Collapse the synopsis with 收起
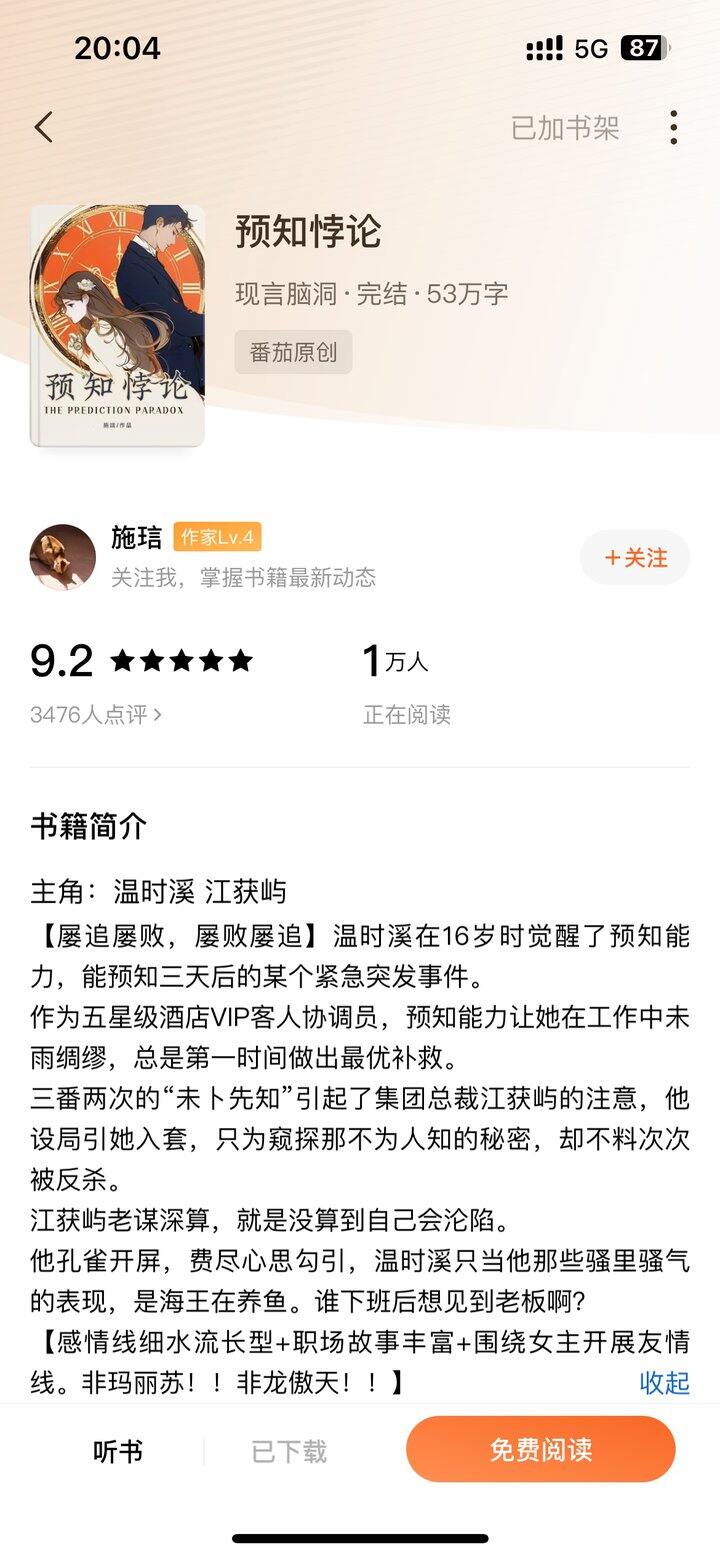Image resolution: width=720 pixels, height=1558 pixels. point(664,1382)
